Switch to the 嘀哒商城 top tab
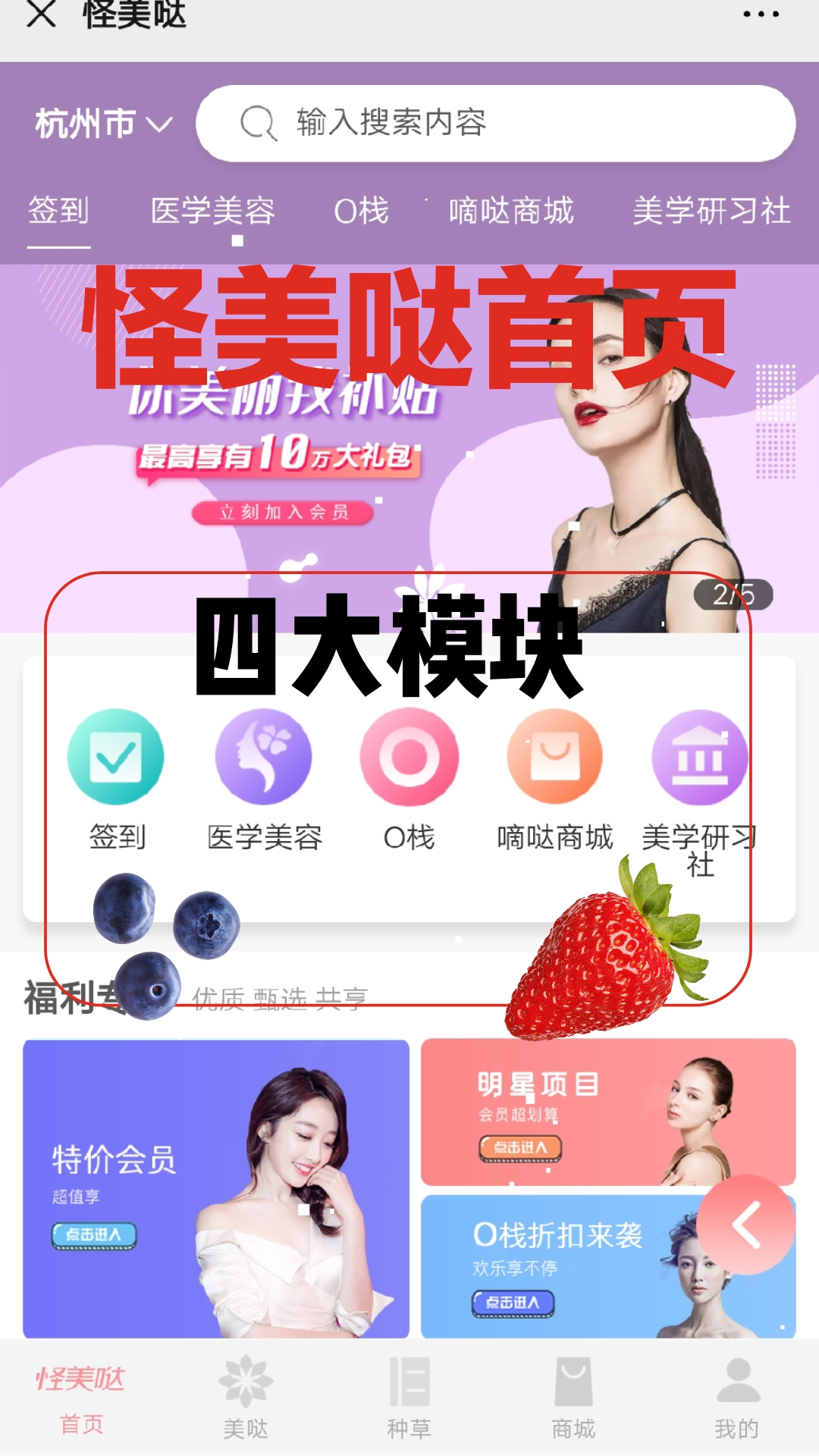Viewport: 819px width, 1456px height. pos(511,211)
